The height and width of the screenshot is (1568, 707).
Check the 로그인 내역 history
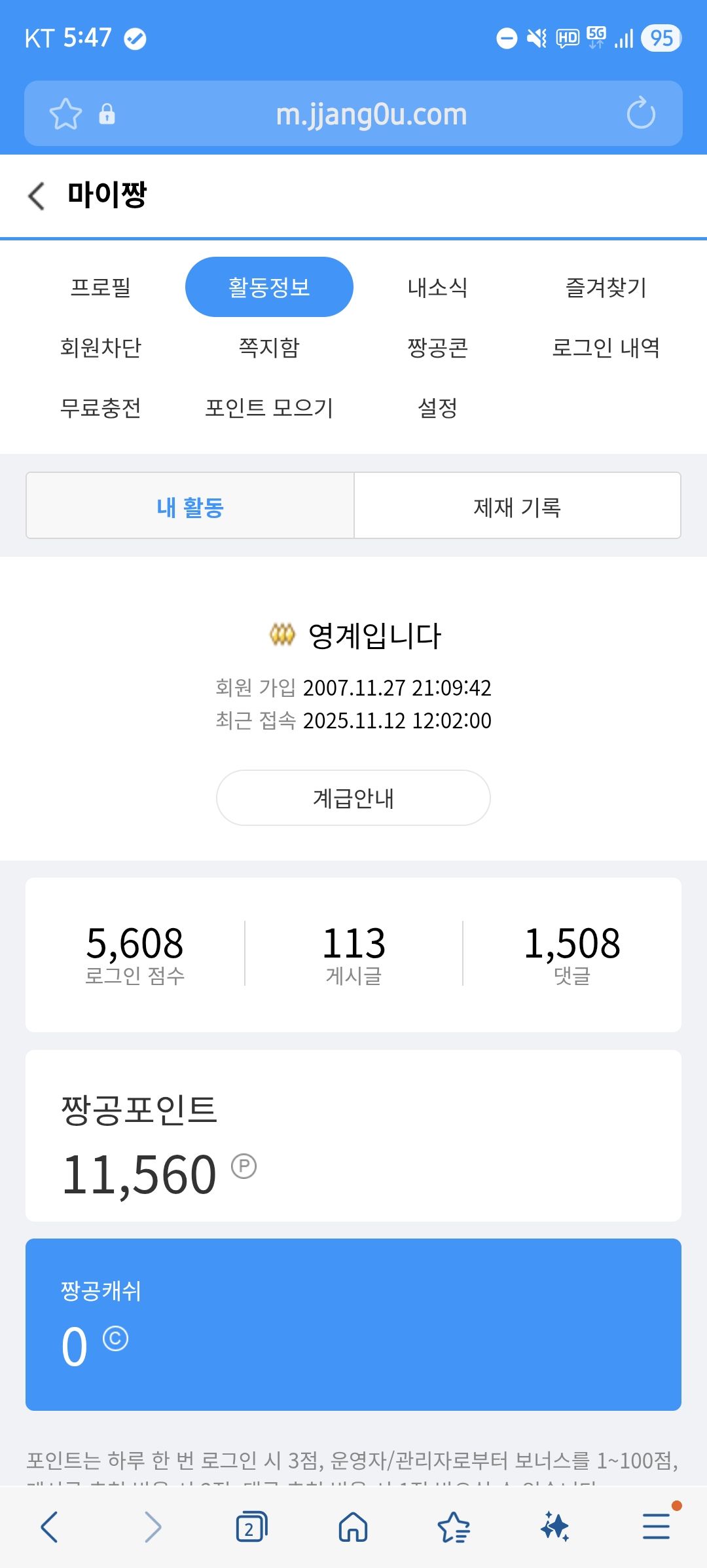click(606, 348)
